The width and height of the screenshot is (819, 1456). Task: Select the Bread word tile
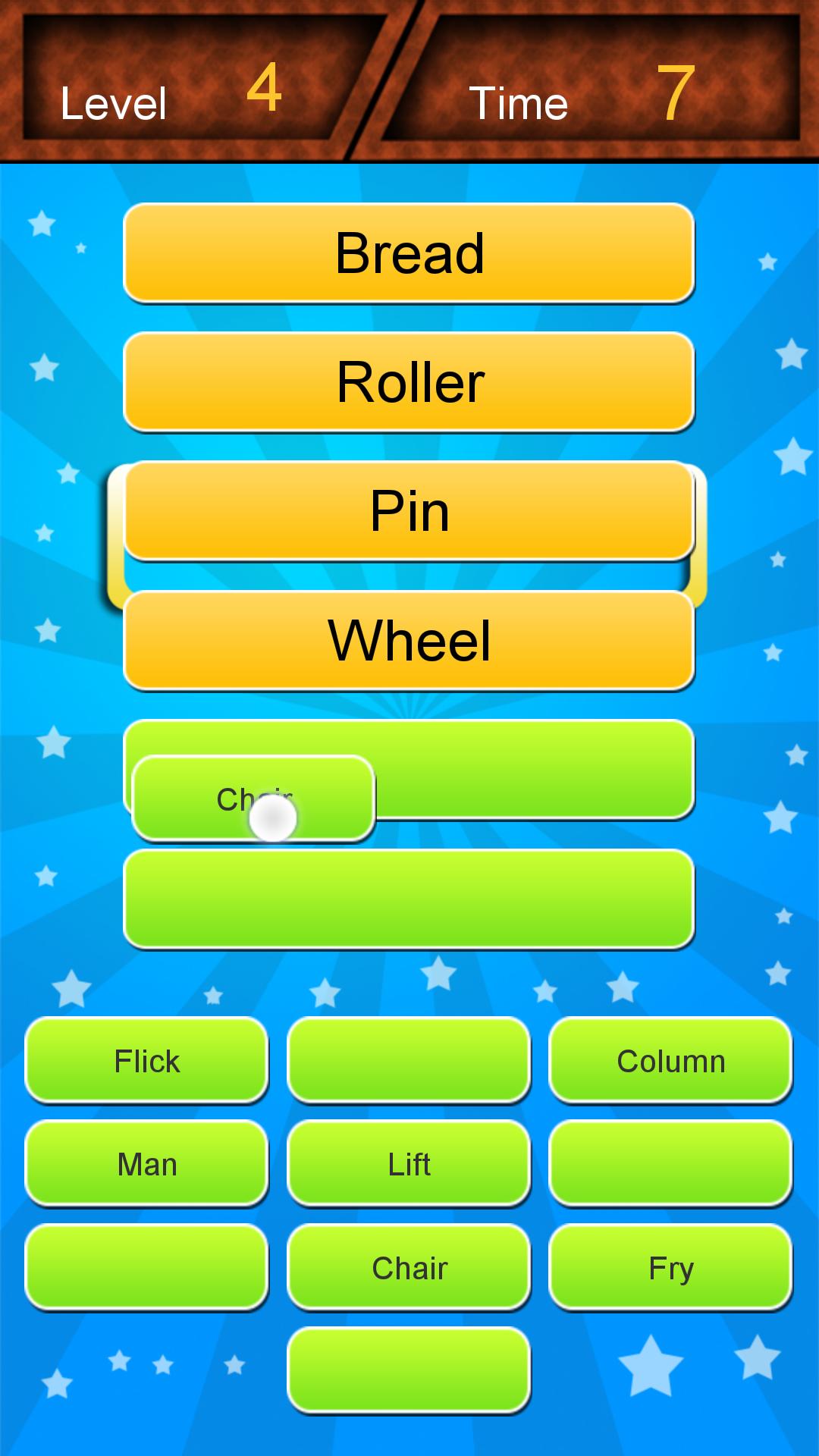pyautogui.click(x=409, y=253)
